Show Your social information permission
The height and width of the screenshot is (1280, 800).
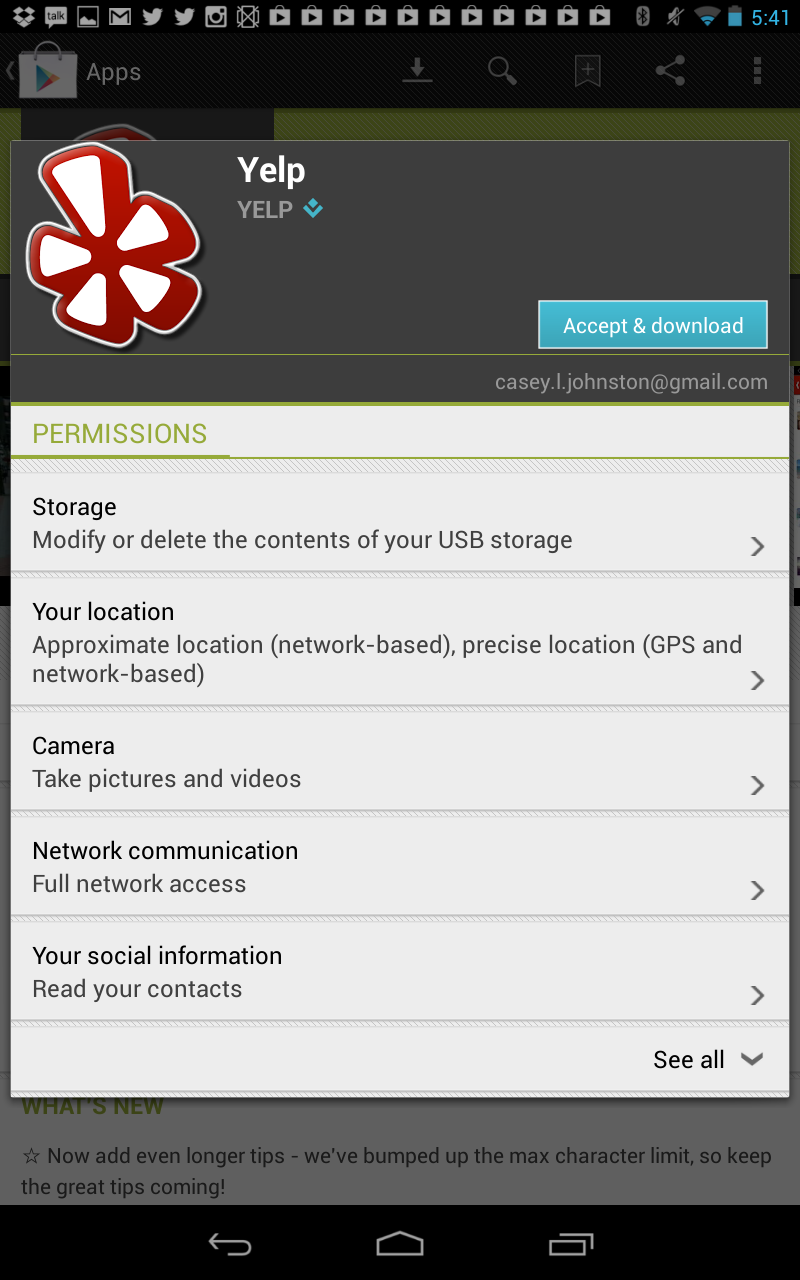[x=400, y=972]
